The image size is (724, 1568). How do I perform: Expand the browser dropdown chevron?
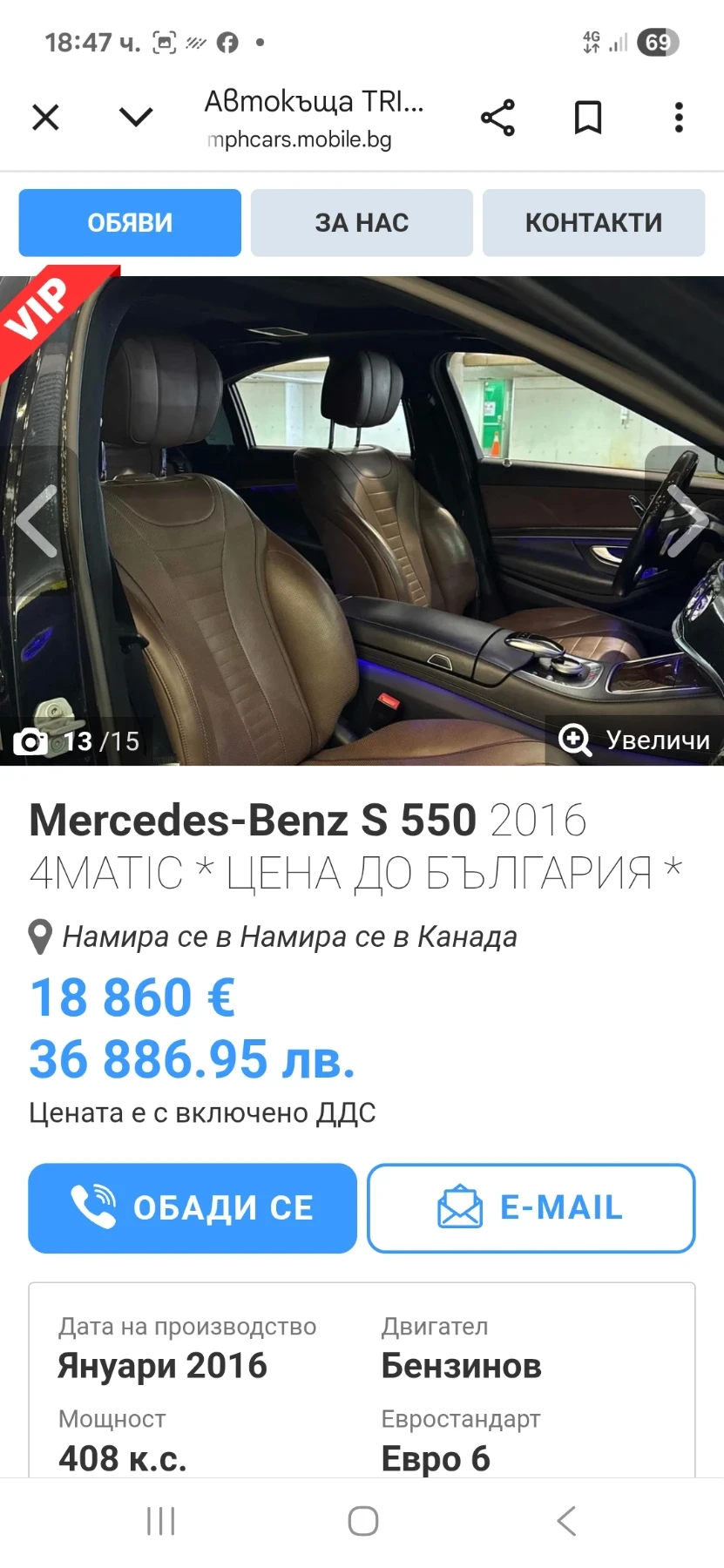point(136,117)
